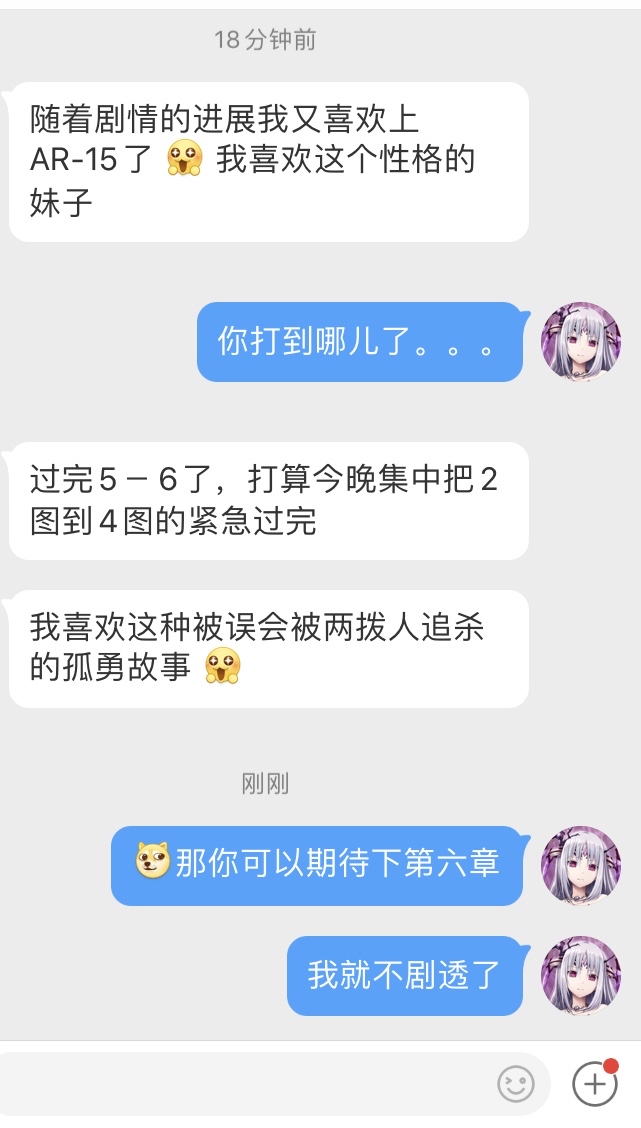
Task: Open the emoji sticker picker
Action: (x=516, y=1084)
